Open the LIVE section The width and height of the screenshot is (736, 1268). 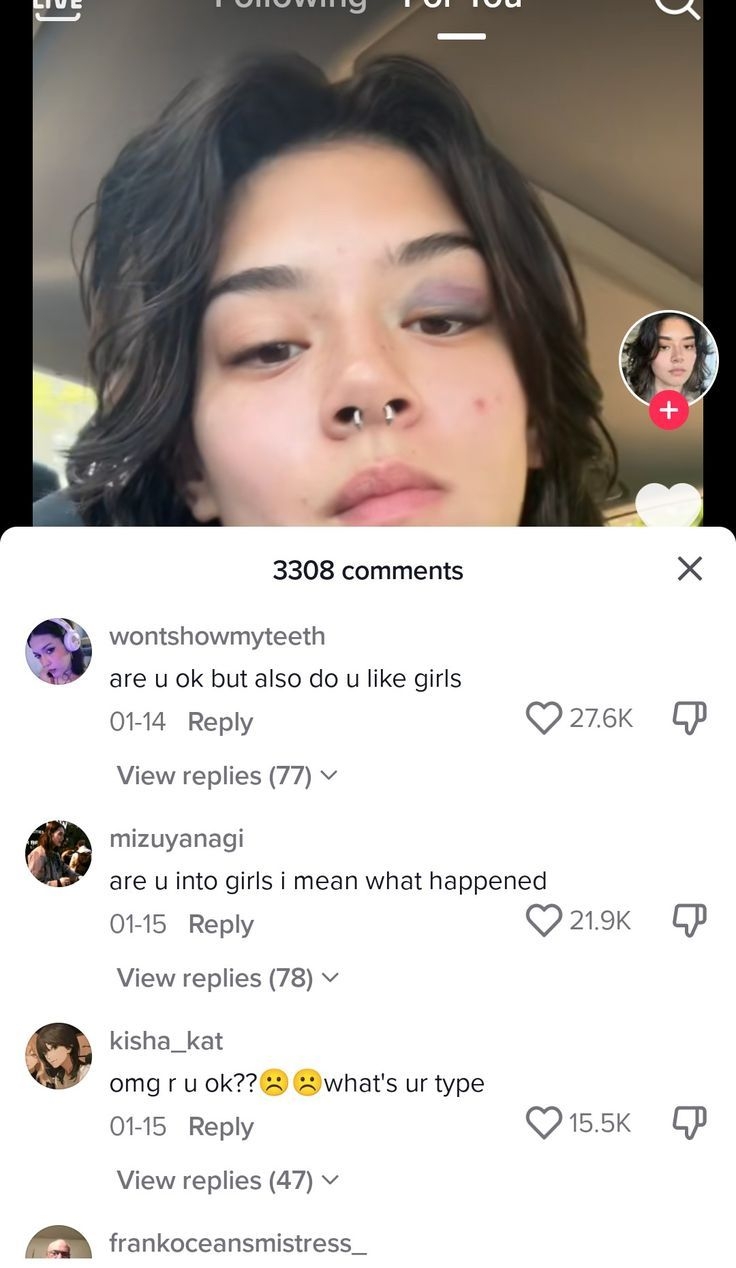coord(57,6)
